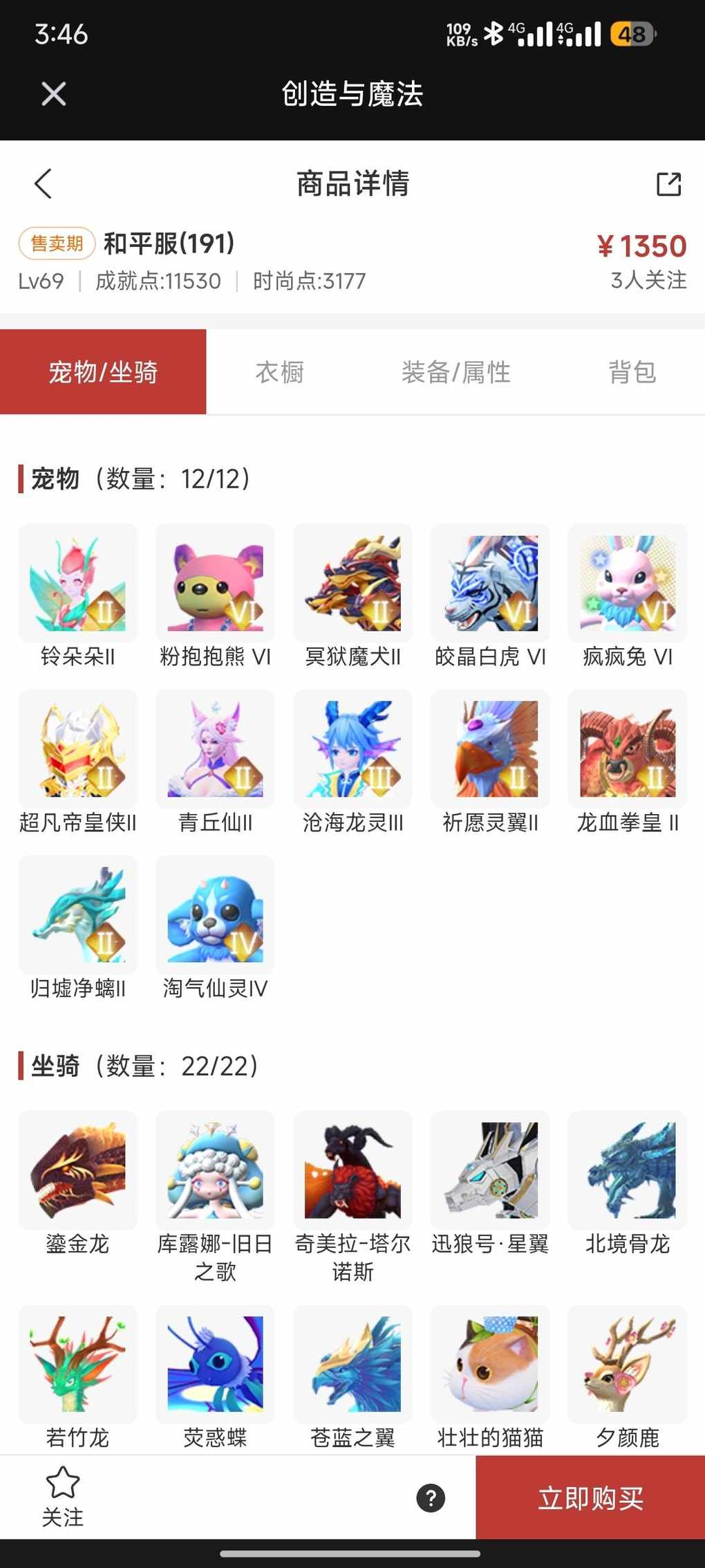Open mount 库露娜-旧日之歌
This screenshot has height=1568, width=705.
point(215,1170)
